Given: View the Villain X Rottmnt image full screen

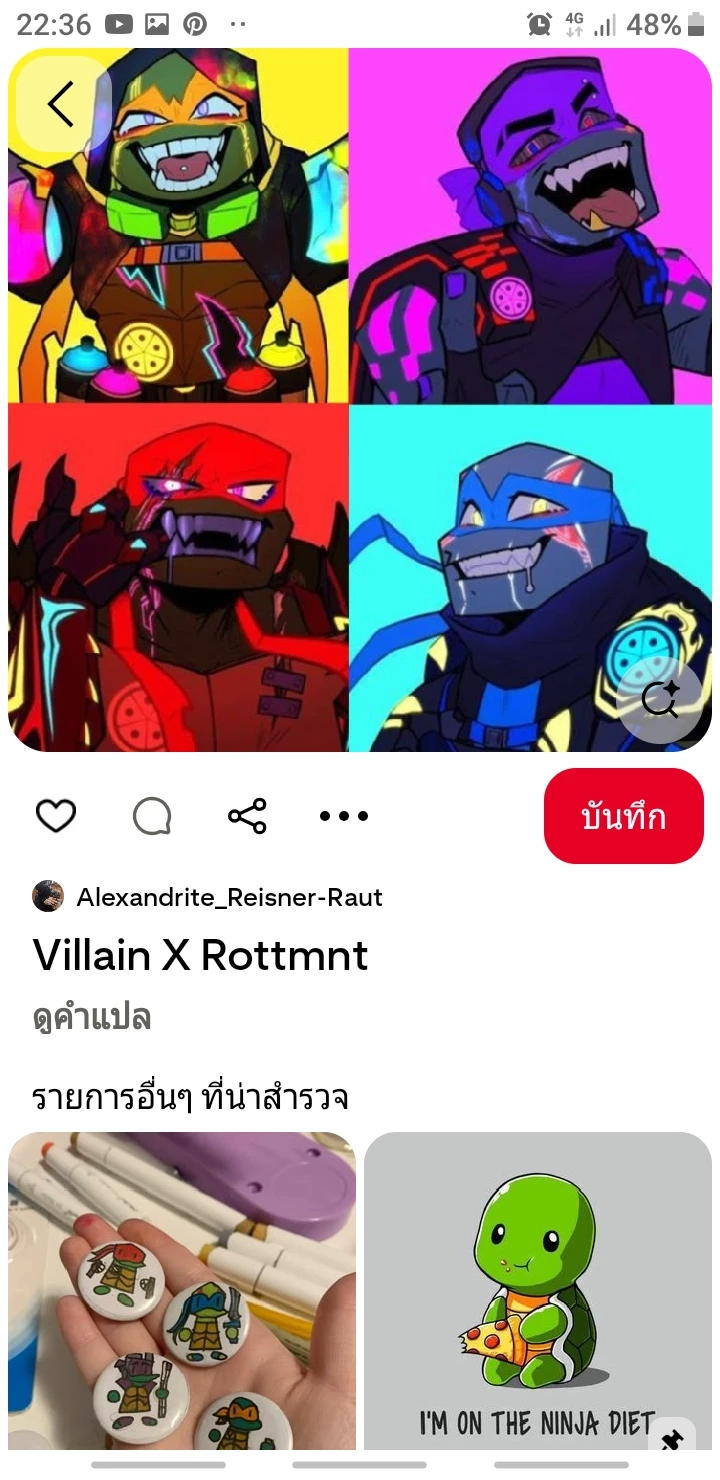Looking at the screenshot, I should tap(360, 400).
